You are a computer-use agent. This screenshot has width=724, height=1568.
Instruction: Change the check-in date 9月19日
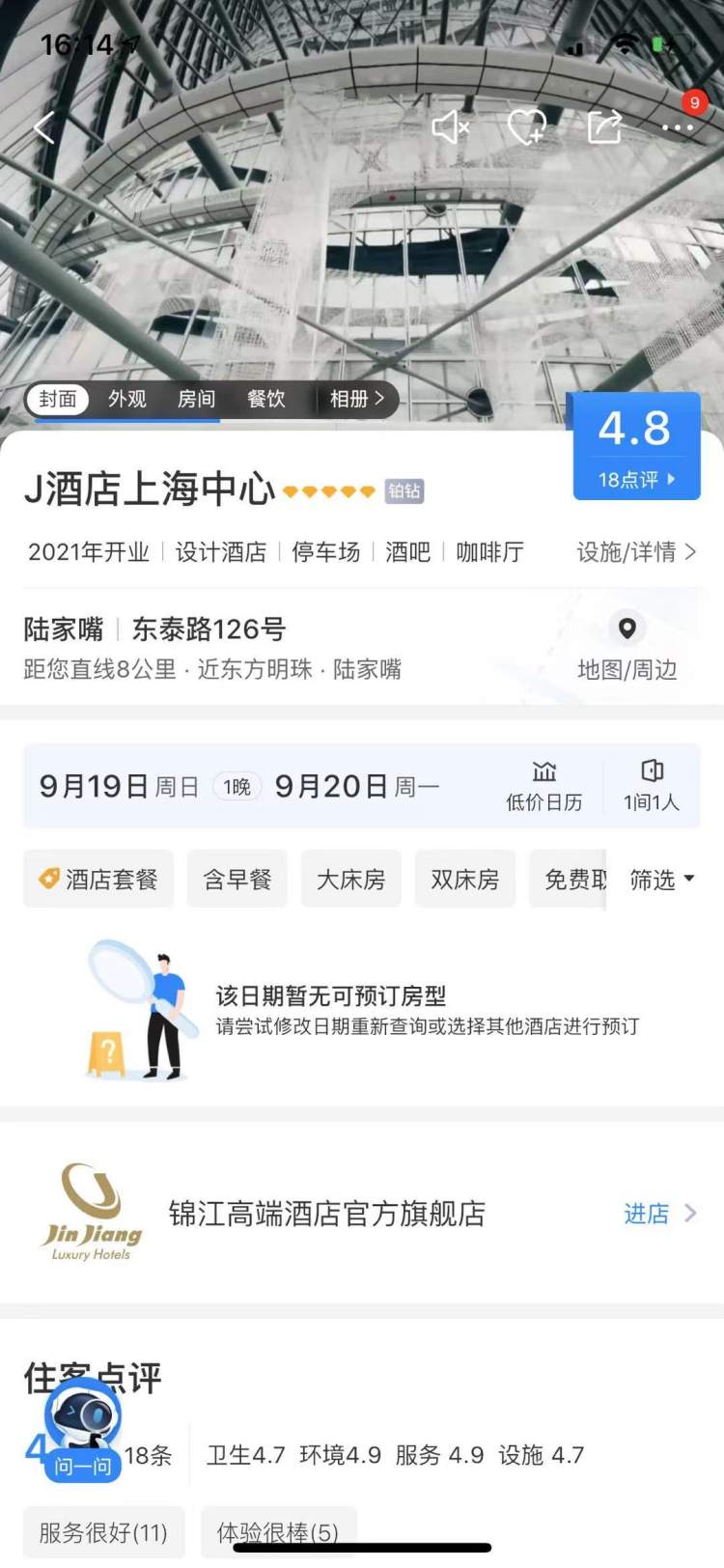[x=118, y=787]
